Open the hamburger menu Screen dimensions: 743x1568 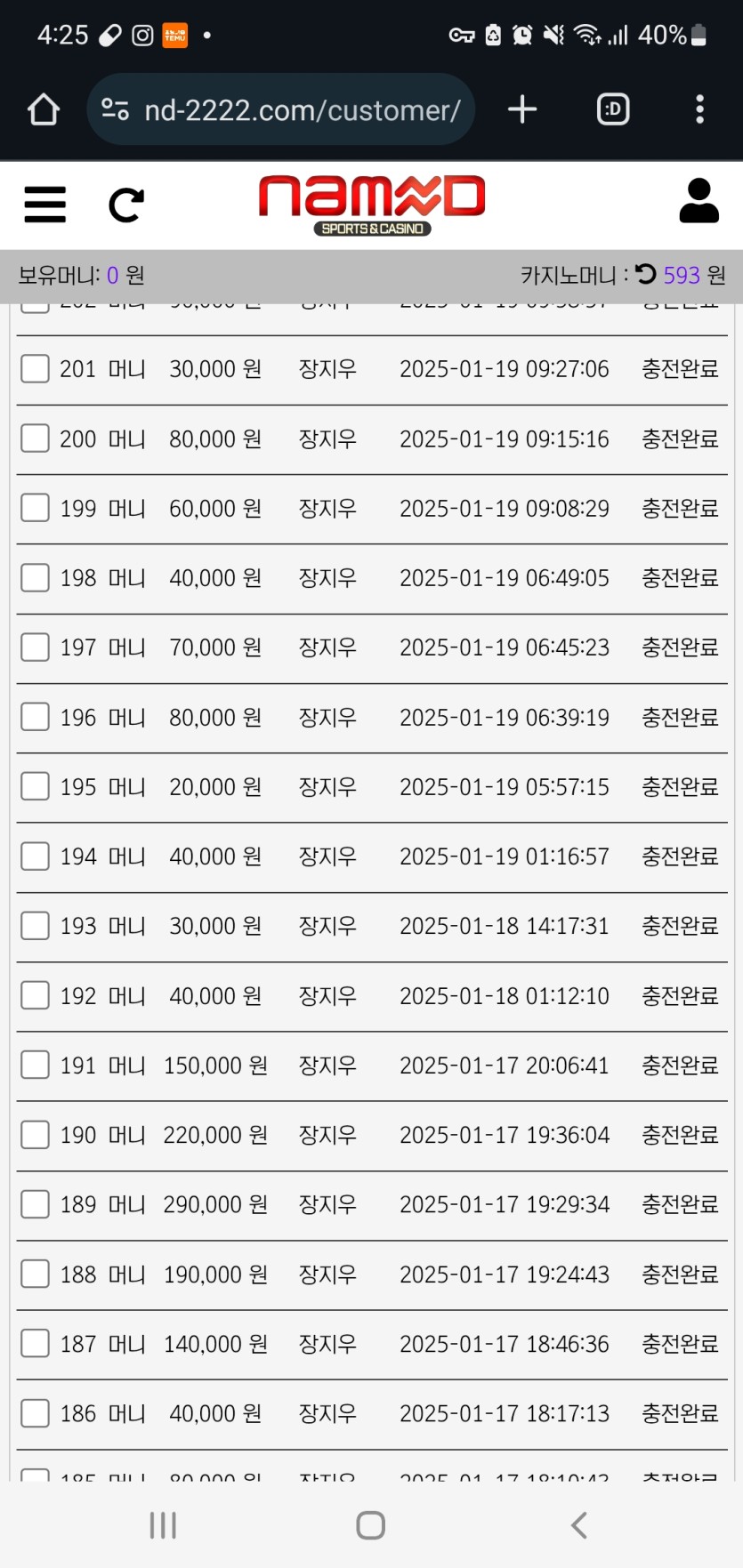pos(44,205)
